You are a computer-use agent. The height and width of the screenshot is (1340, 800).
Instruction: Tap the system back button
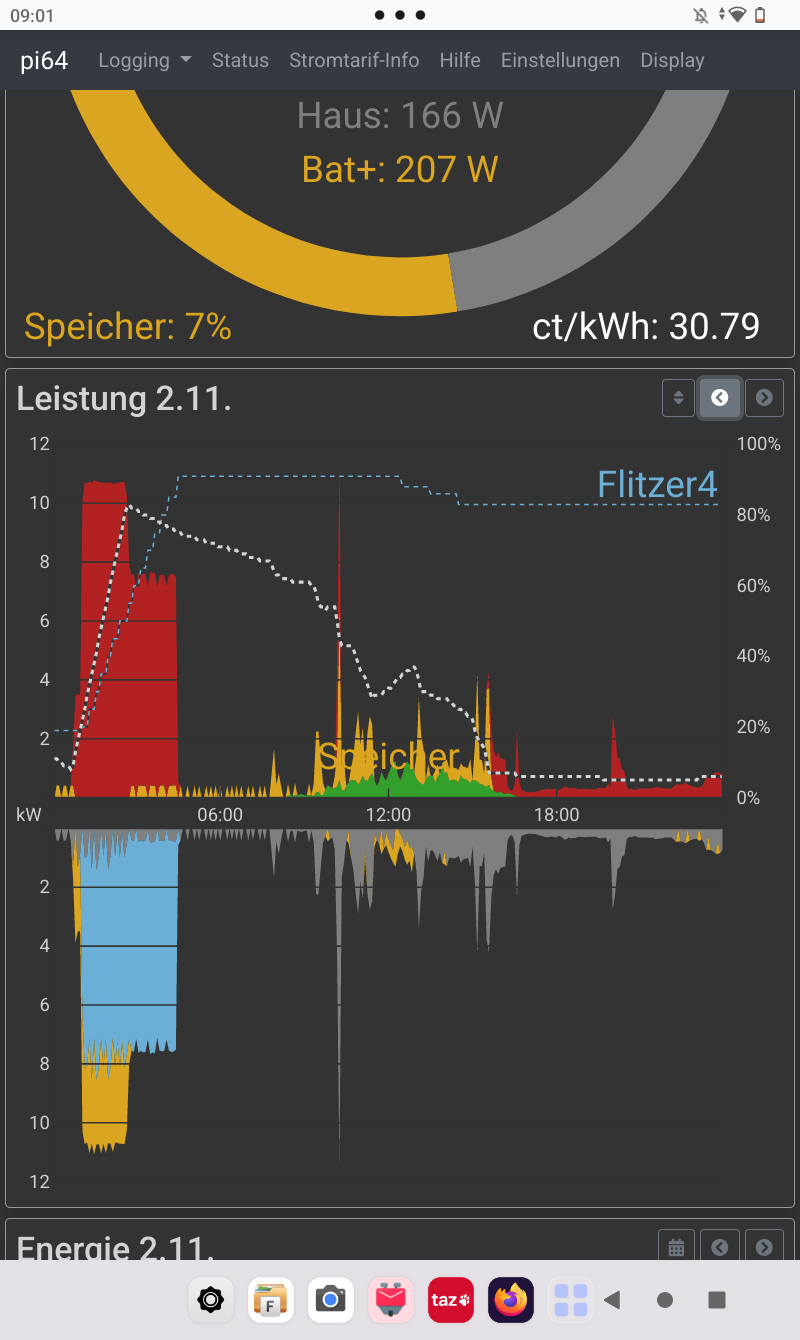point(613,1300)
